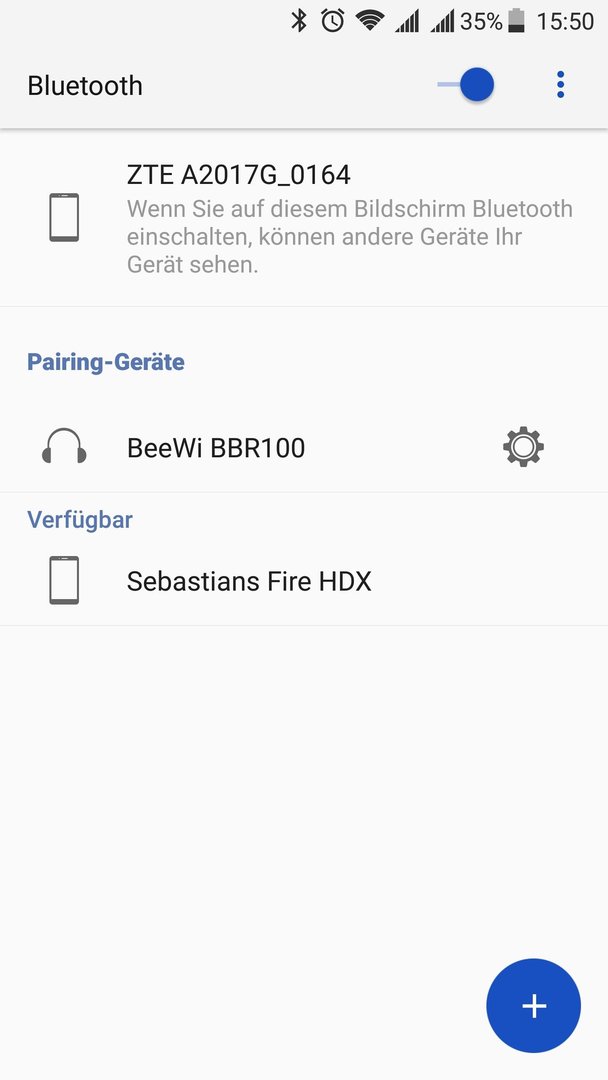Pair with Sebastians Fire HDX
Screen dimensions: 608x1080
coord(304,581)
